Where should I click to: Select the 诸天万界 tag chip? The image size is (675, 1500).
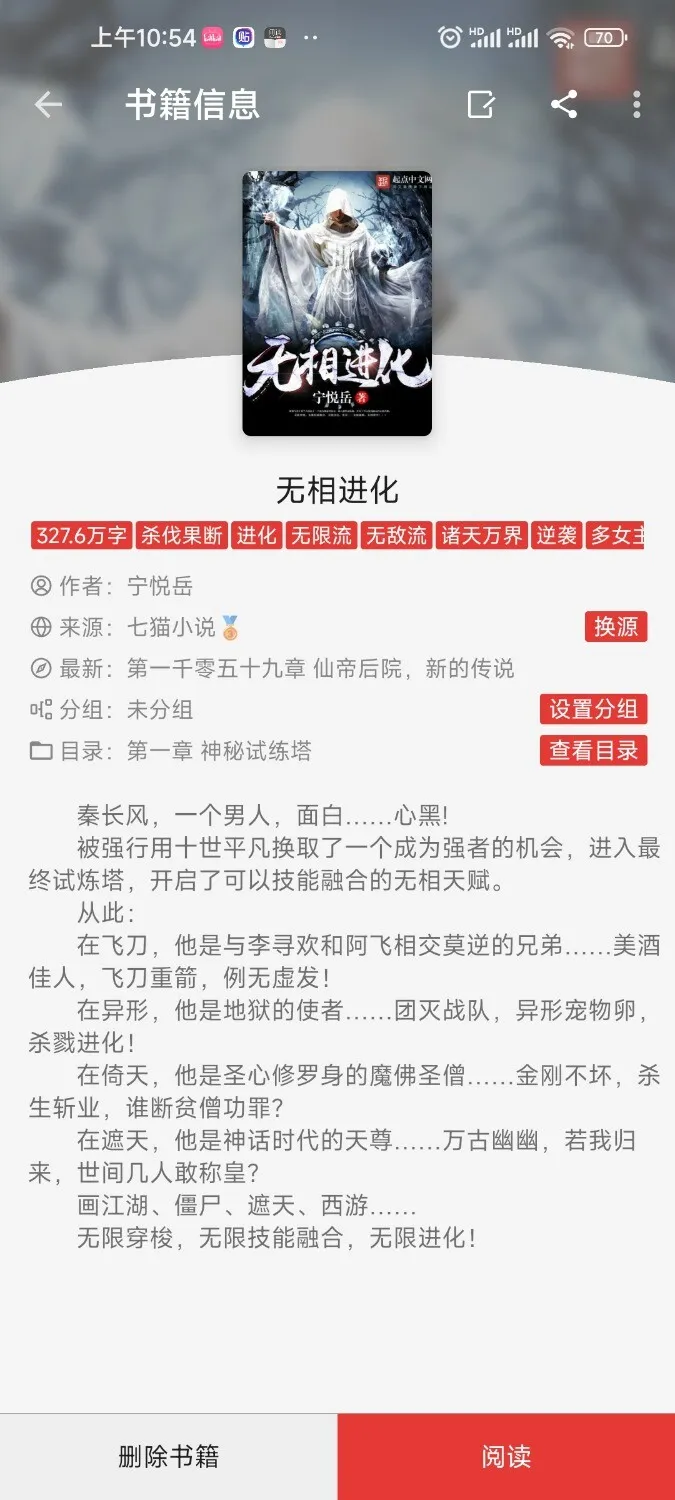pyautogui.click(x=482, y=535)
